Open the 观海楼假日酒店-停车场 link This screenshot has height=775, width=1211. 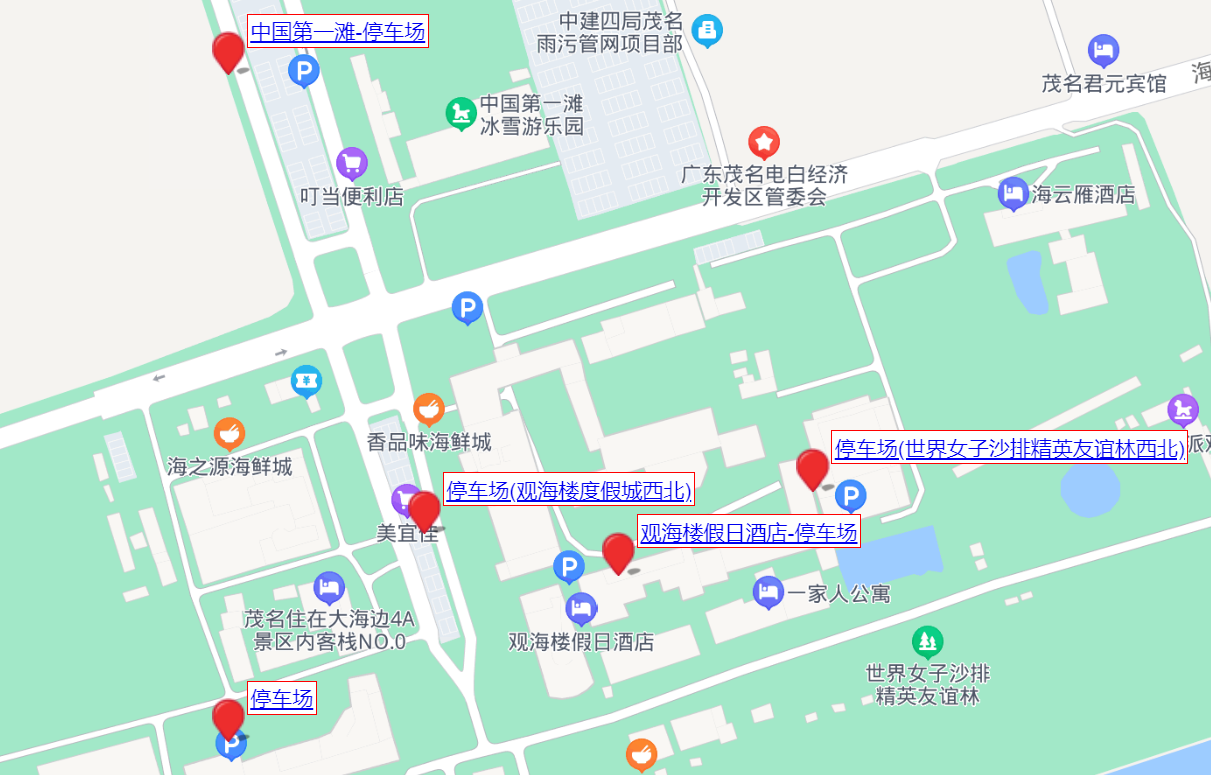pos(748,533)
